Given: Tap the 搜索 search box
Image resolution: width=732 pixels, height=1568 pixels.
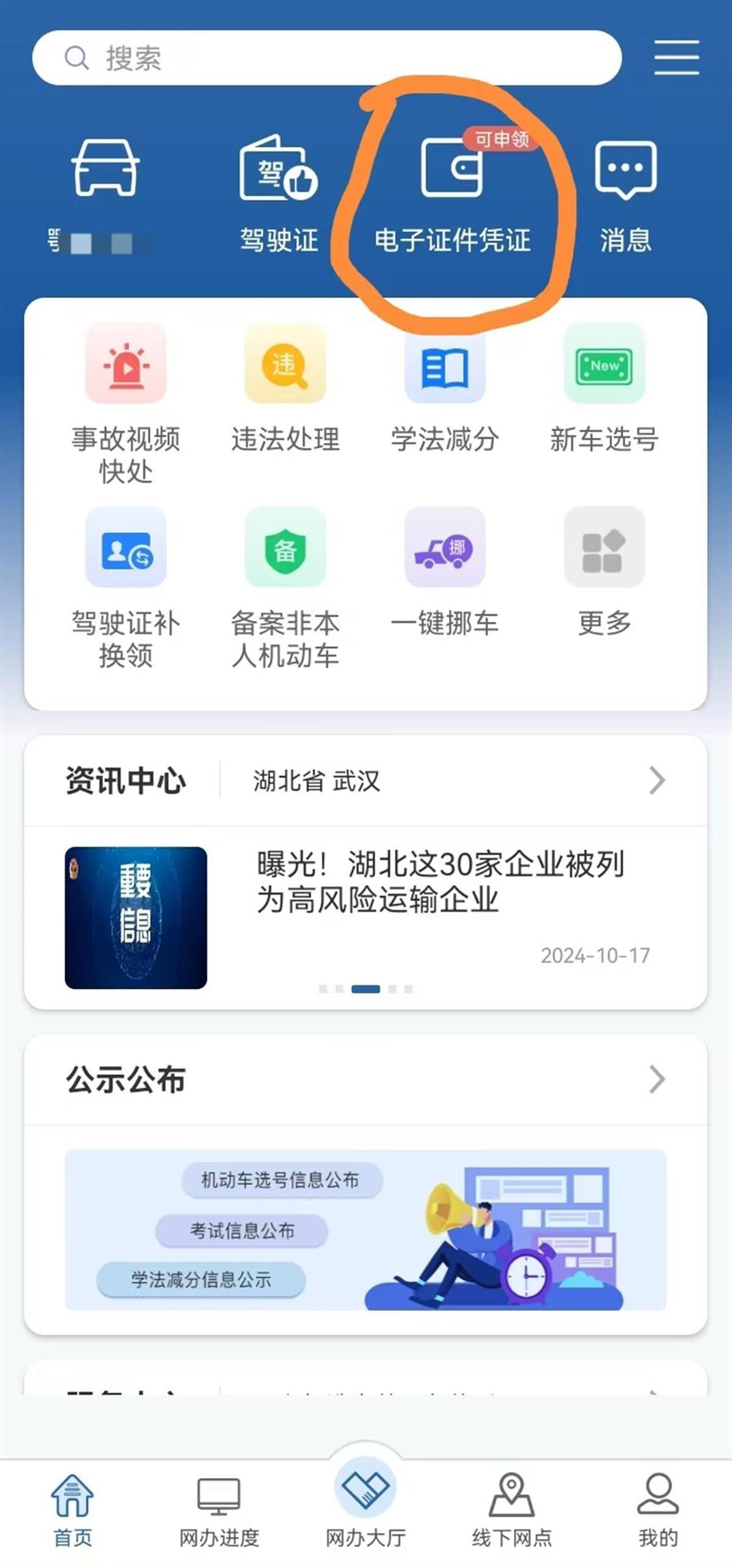Looking at the screenshot, I should coord(326,58).
